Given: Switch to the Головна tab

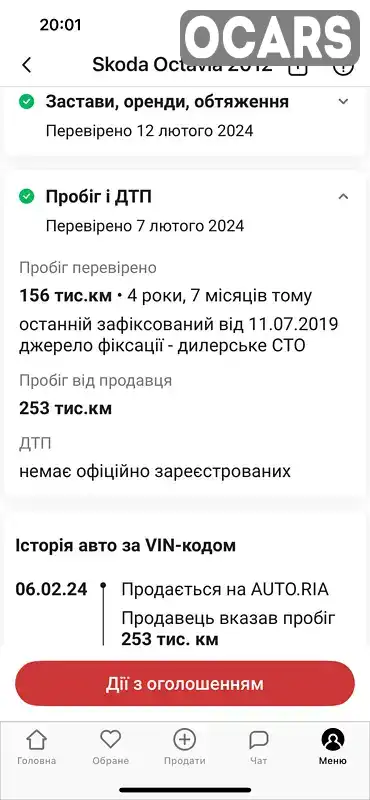Looking at the screenshot, I should [x=37, y=747].
